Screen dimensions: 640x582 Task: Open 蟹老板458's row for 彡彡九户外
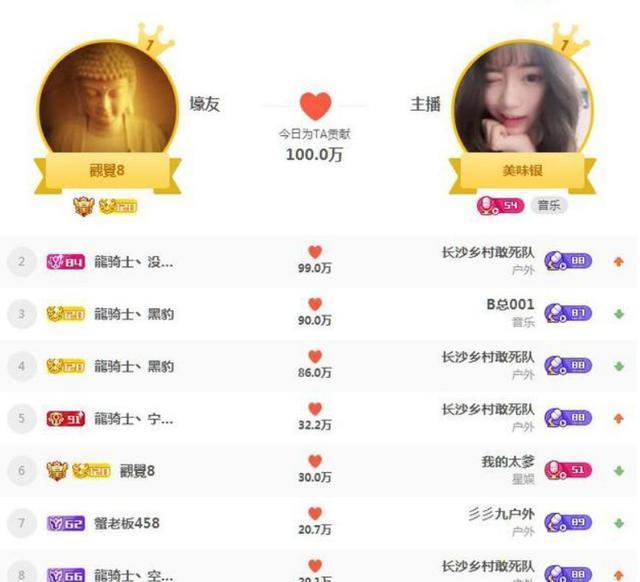(x=314, y=521)
